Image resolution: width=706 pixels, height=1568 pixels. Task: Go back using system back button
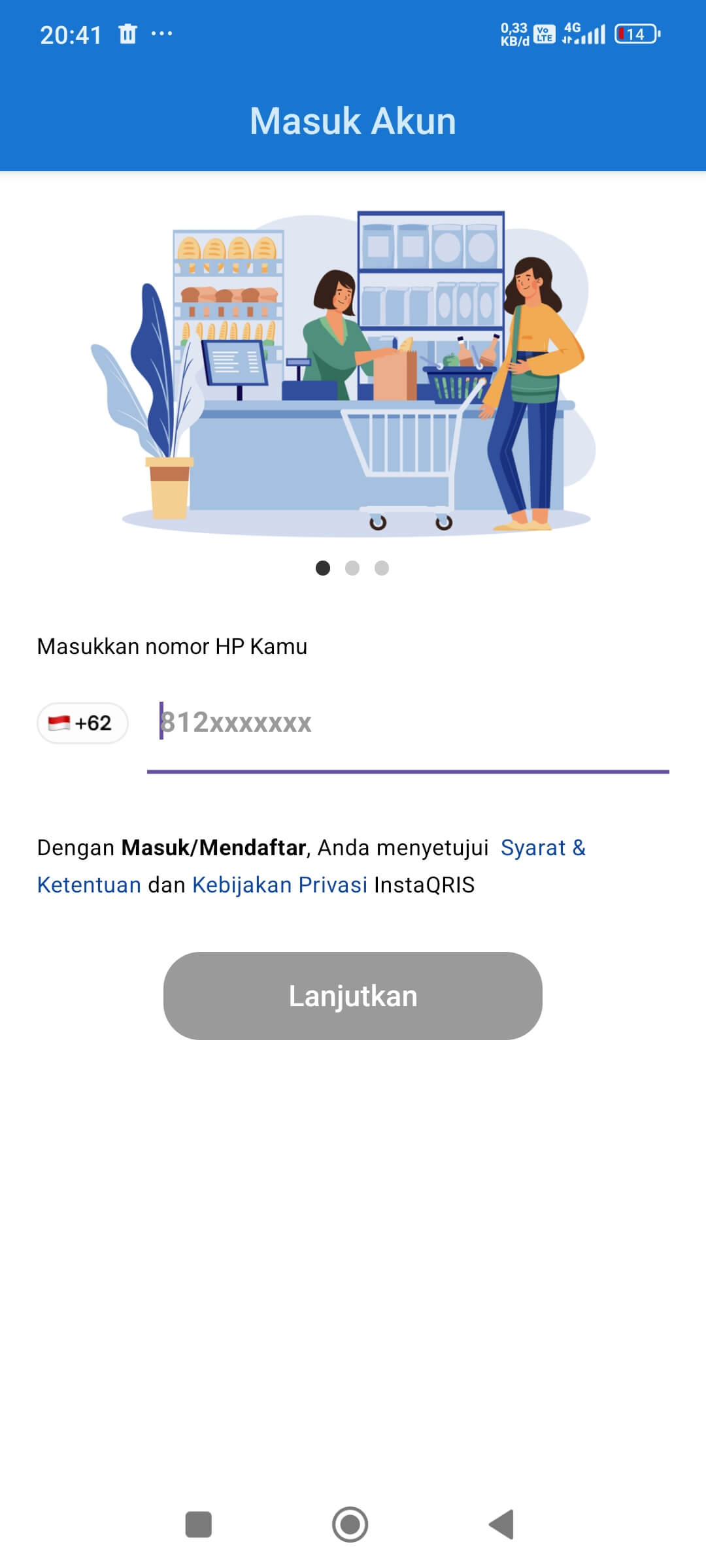click(502, 1524)
